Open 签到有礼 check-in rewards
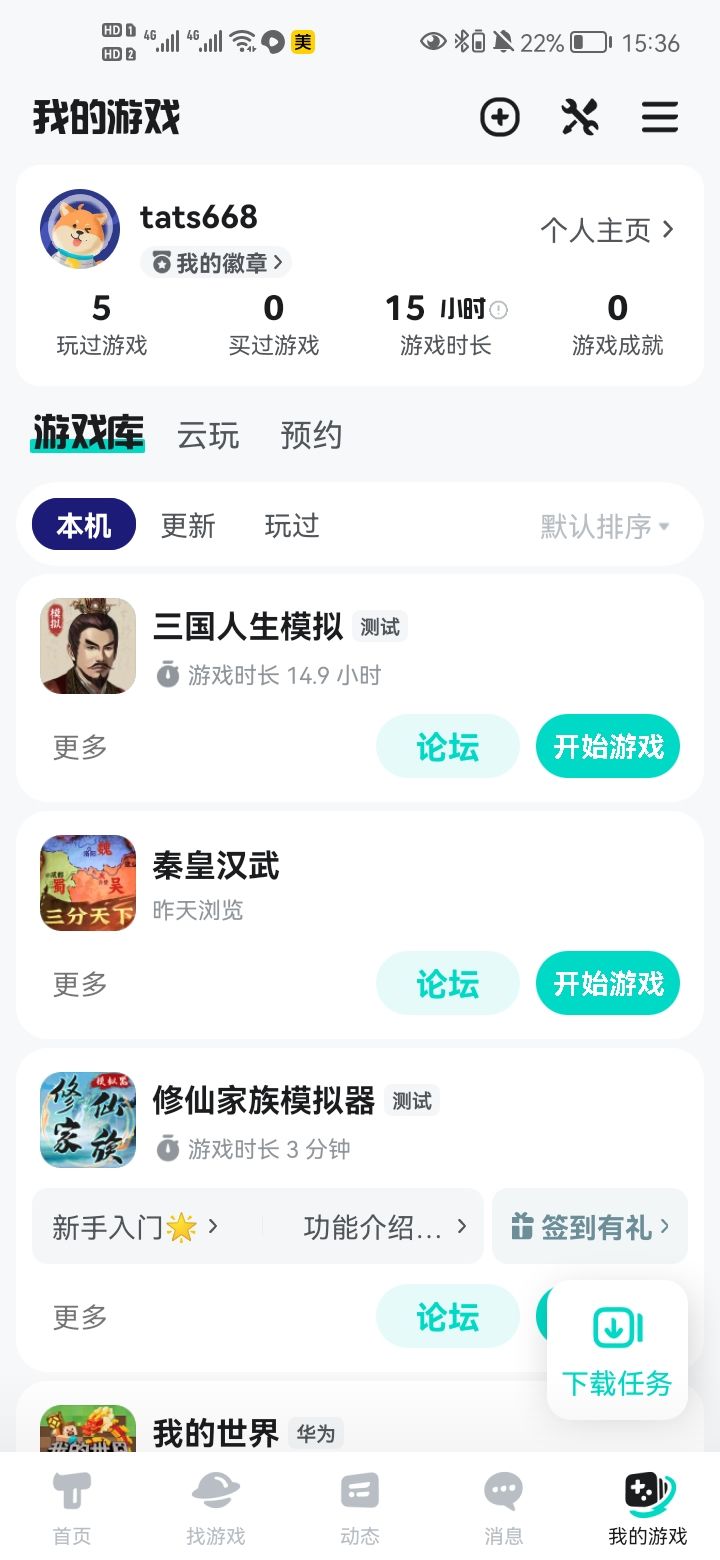 coord(590,1227)
